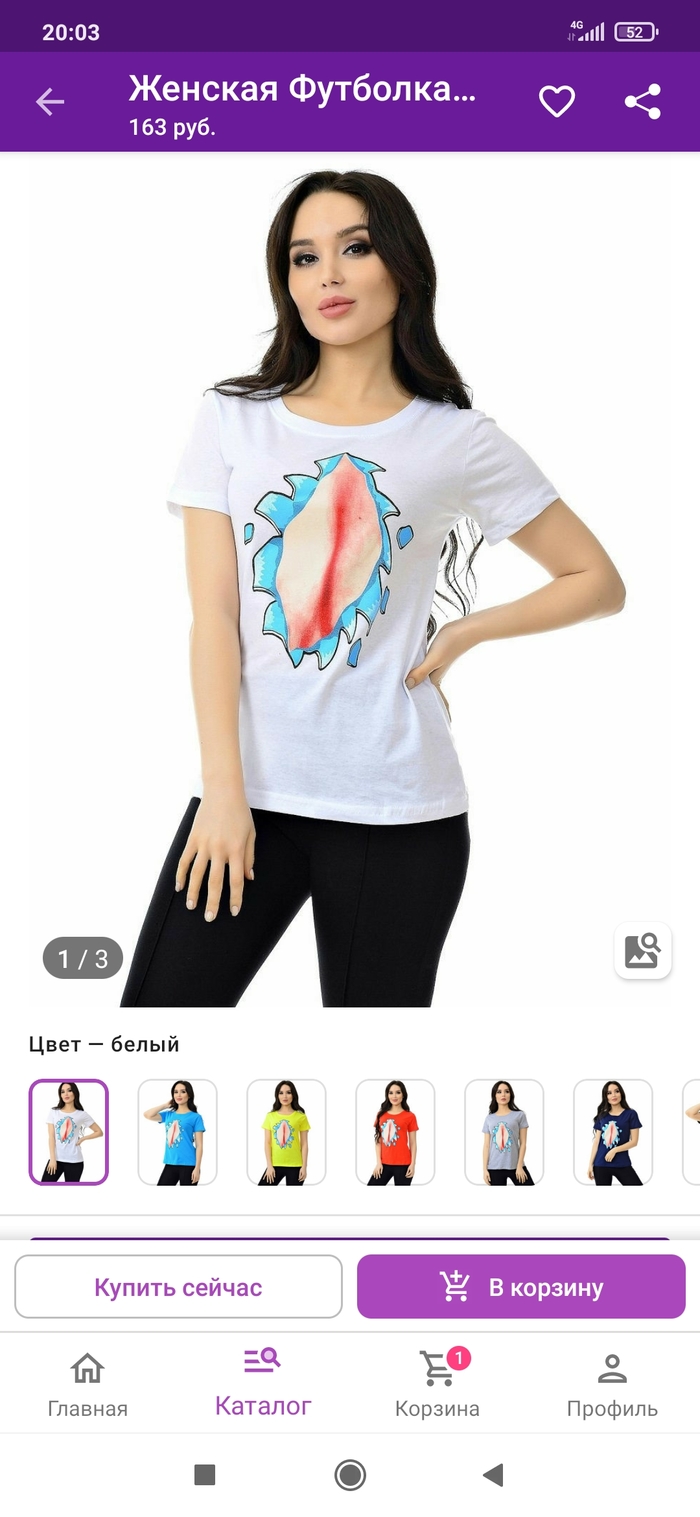Select the blue t-shirt color
Viewport: 700px width, 1517px height.
click(177, 1132)
